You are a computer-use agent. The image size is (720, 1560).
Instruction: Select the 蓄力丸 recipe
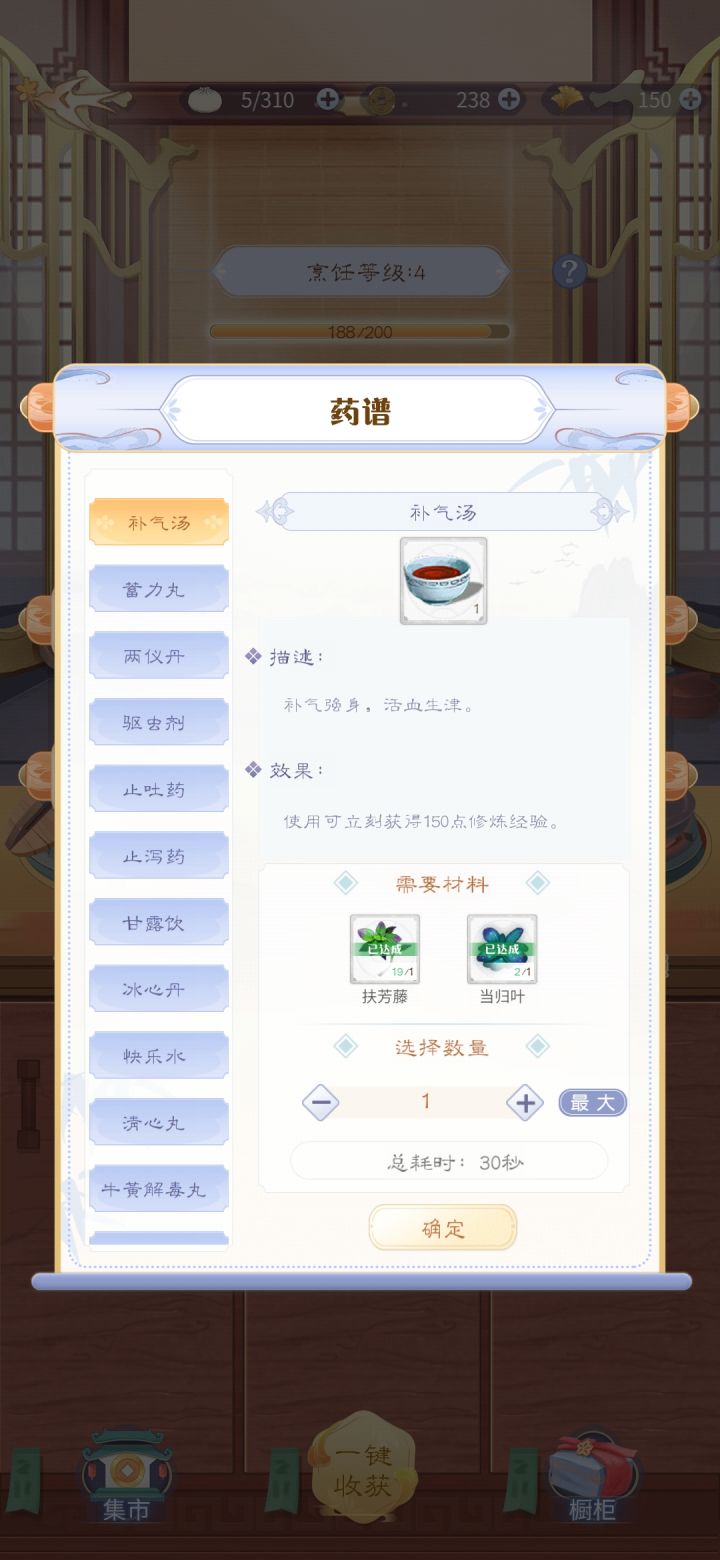pos(159,588)
